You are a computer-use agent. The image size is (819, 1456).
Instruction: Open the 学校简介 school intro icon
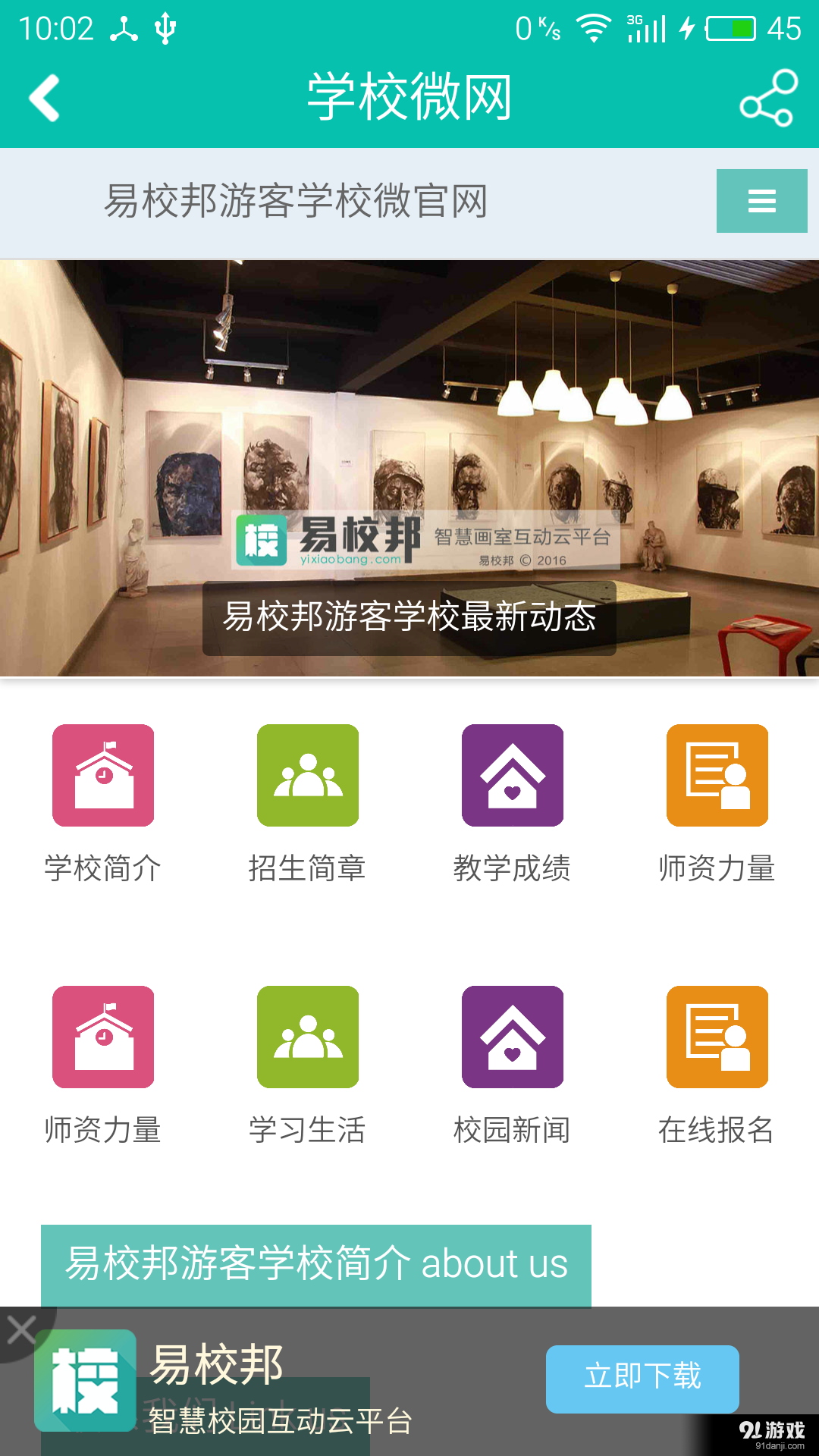102,773
